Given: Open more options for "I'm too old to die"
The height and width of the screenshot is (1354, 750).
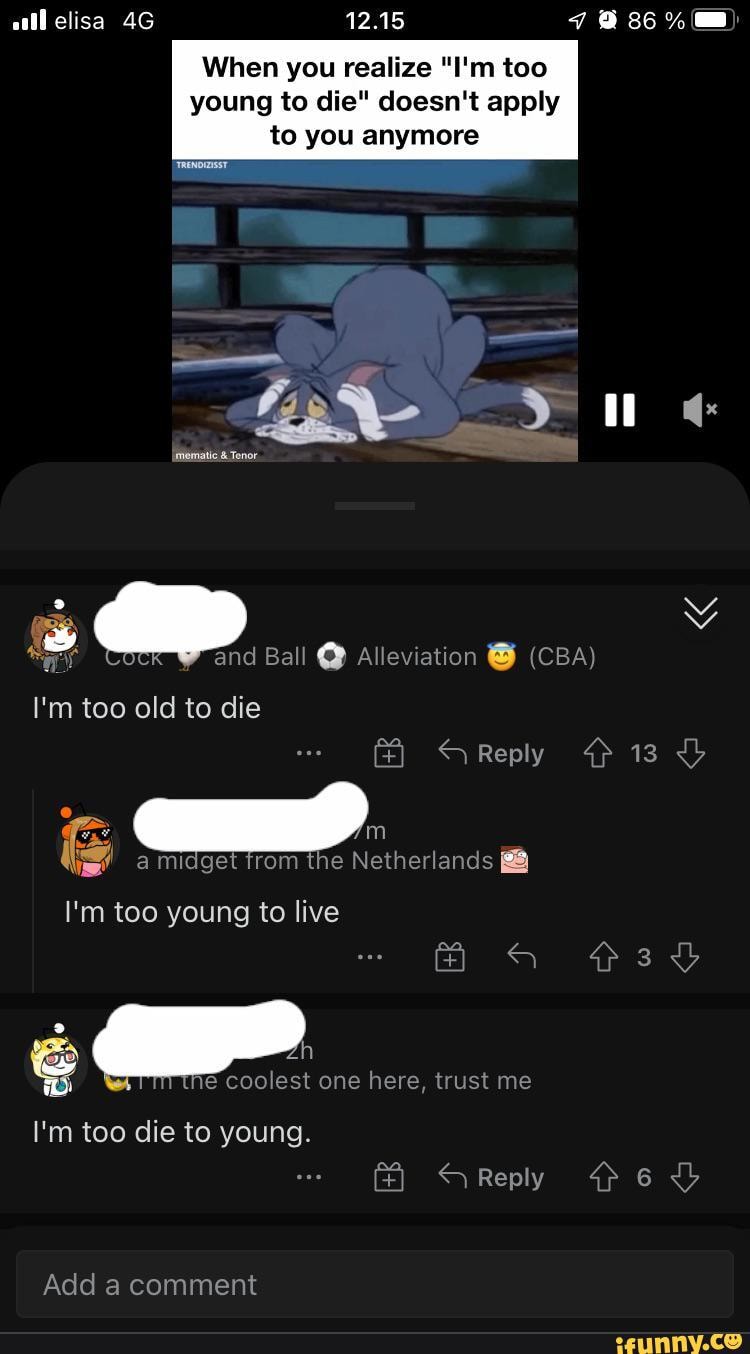Looking at the screenshot, I should [x=309, y=753].
